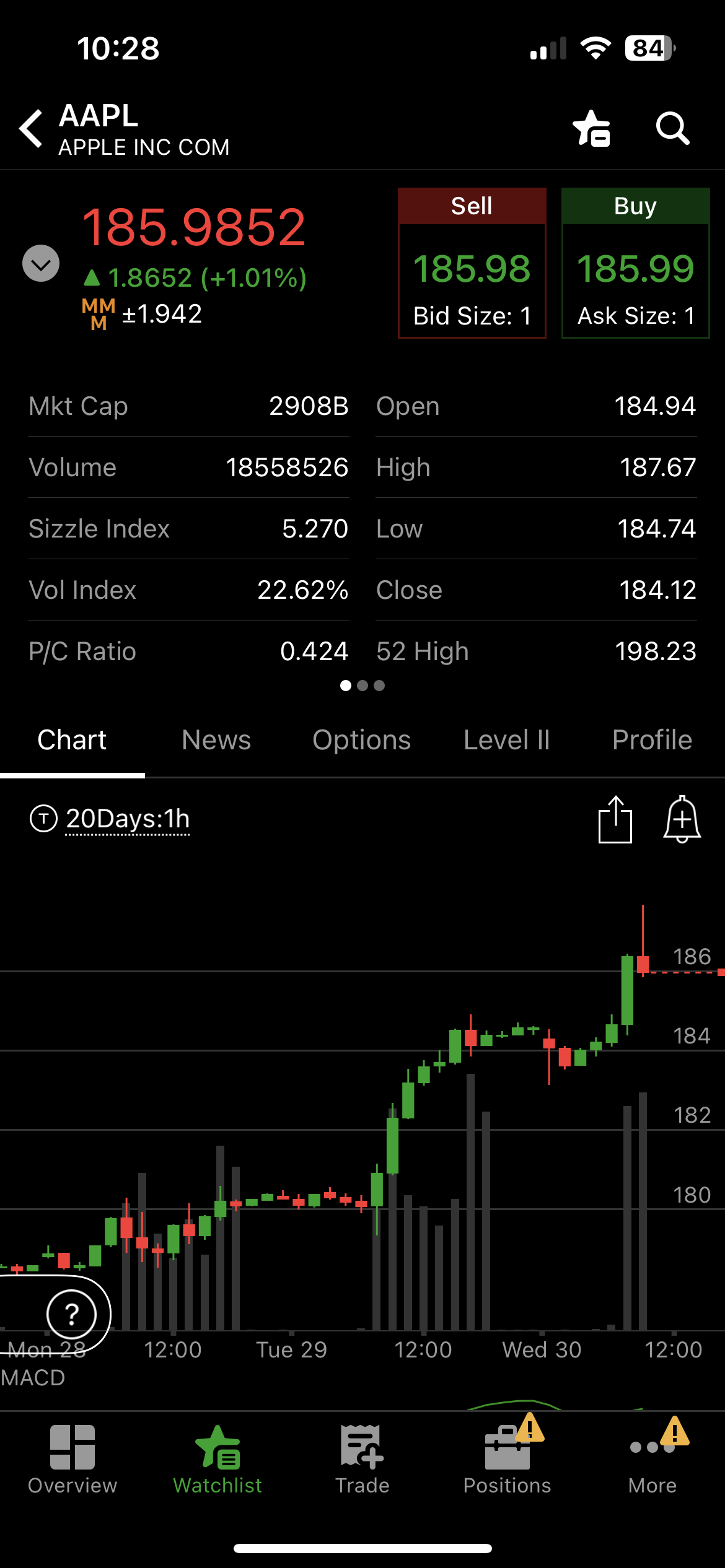This screenshot has width=725, height=1568.
Task: Switch to the News tab
Action: (216, 740)
